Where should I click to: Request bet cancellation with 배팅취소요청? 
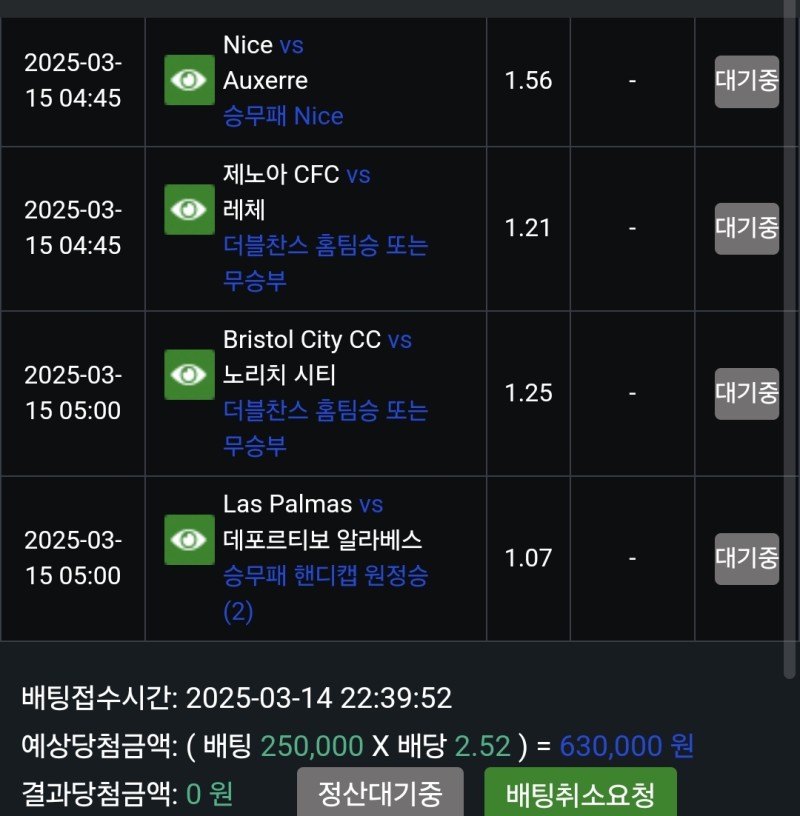click(580, 794)
